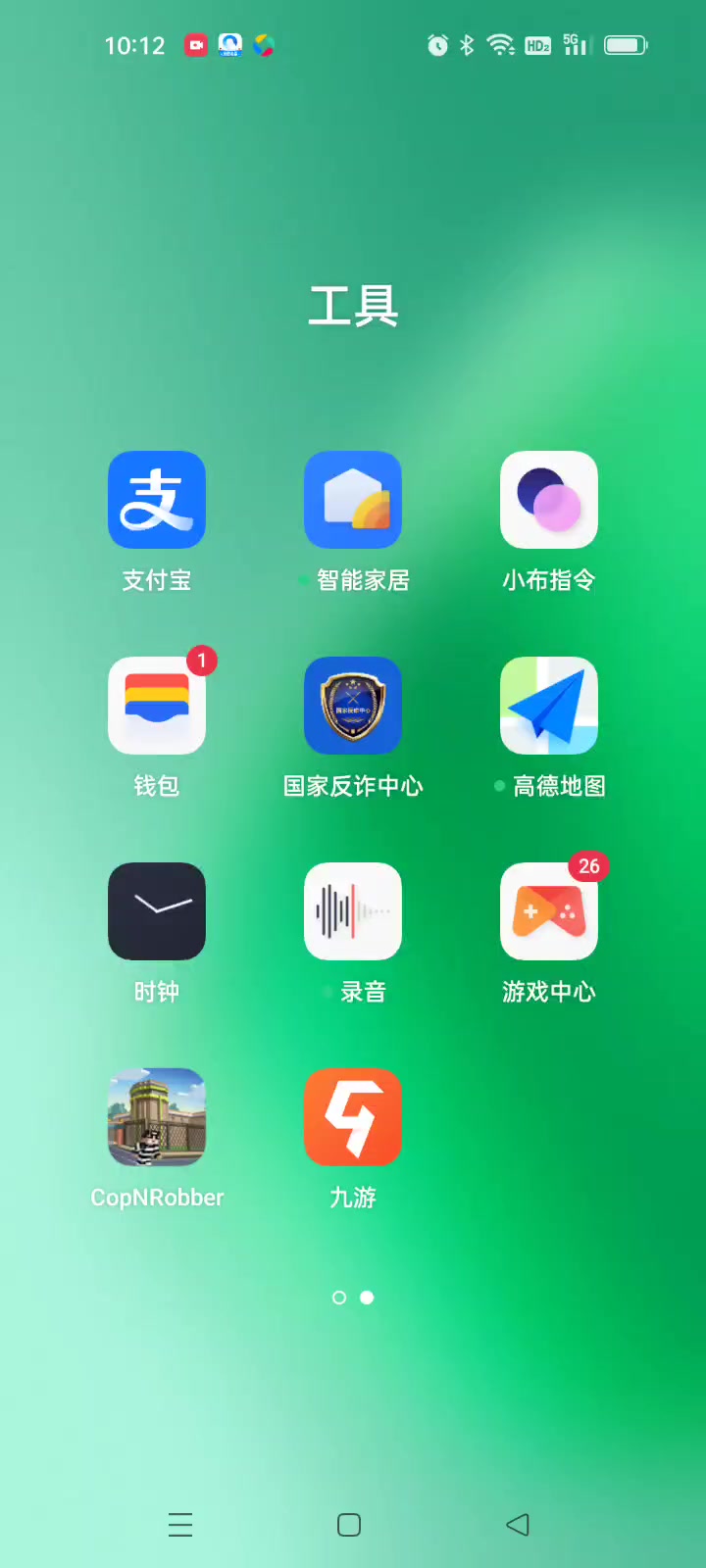
Task: Launch the 智能家居 smart home app
Action: [x=353, y=500]
